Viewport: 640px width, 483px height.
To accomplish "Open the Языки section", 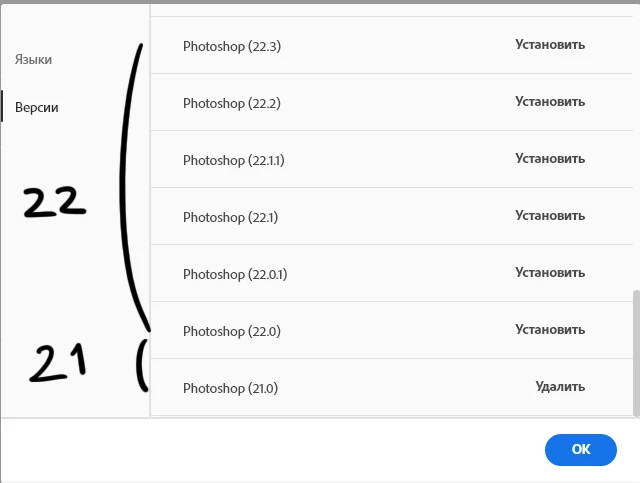I will point(33,59).
